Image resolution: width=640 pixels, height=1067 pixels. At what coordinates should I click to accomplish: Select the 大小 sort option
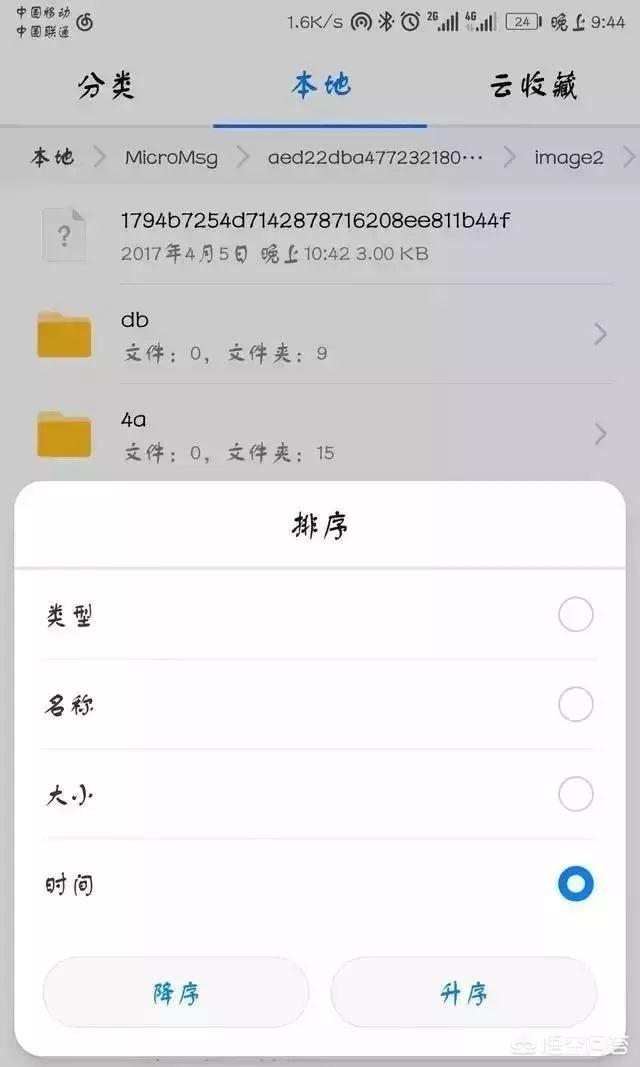tap(319, 794)
